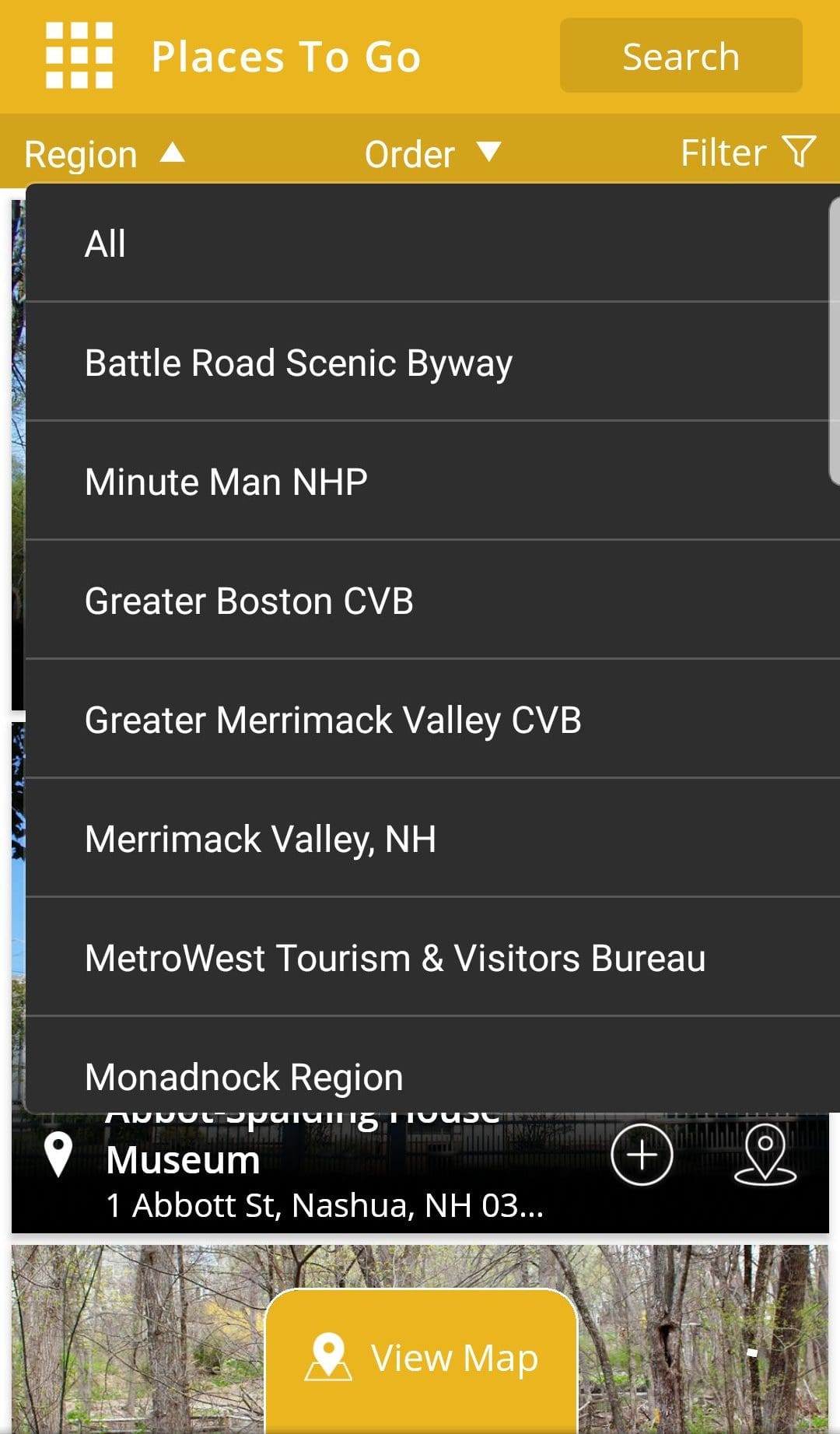Choose Minute Man NHP region filter

(226, 481)
